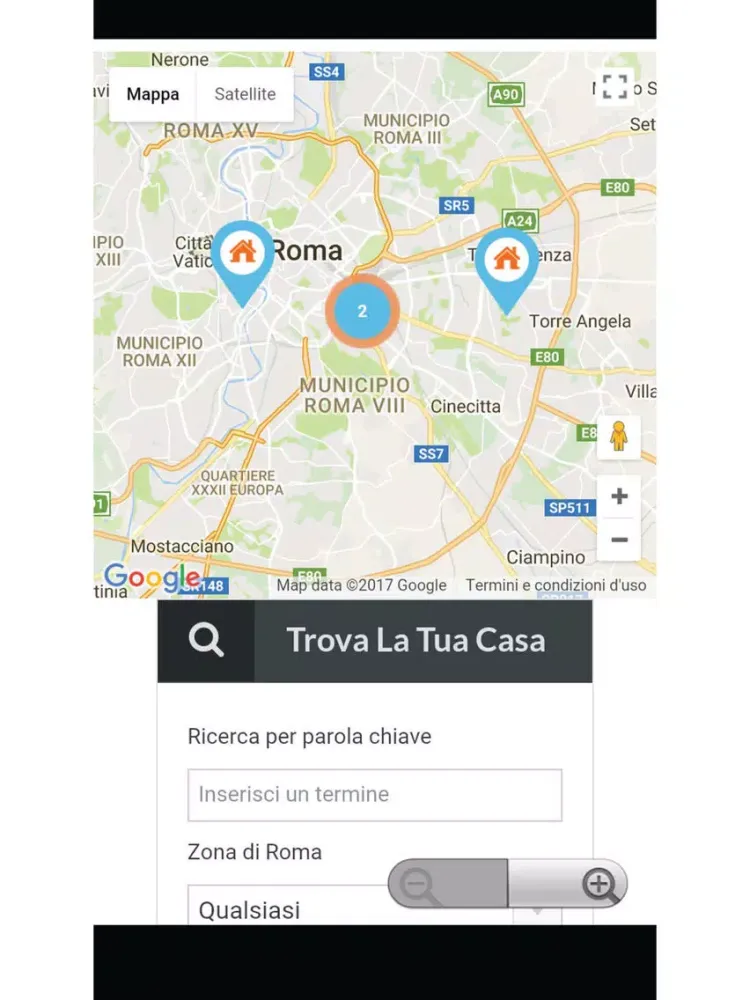Image resolution: width=750 pixels, height=1000 pixels.
Task: Focus the Inserisci un termine keyword field
Action: [374, 795]
